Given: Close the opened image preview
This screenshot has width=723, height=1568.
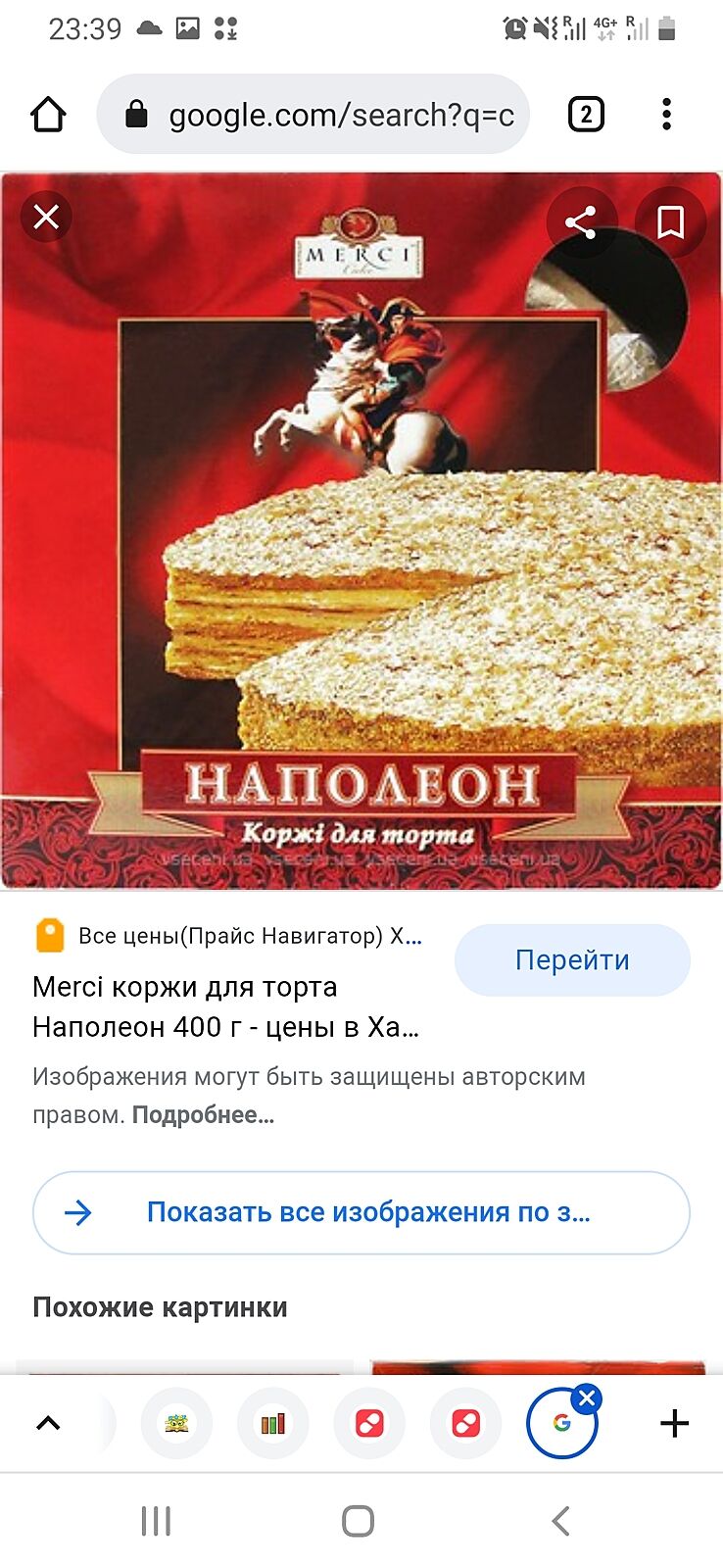Looking at the screenshot, I should (46, 217).
